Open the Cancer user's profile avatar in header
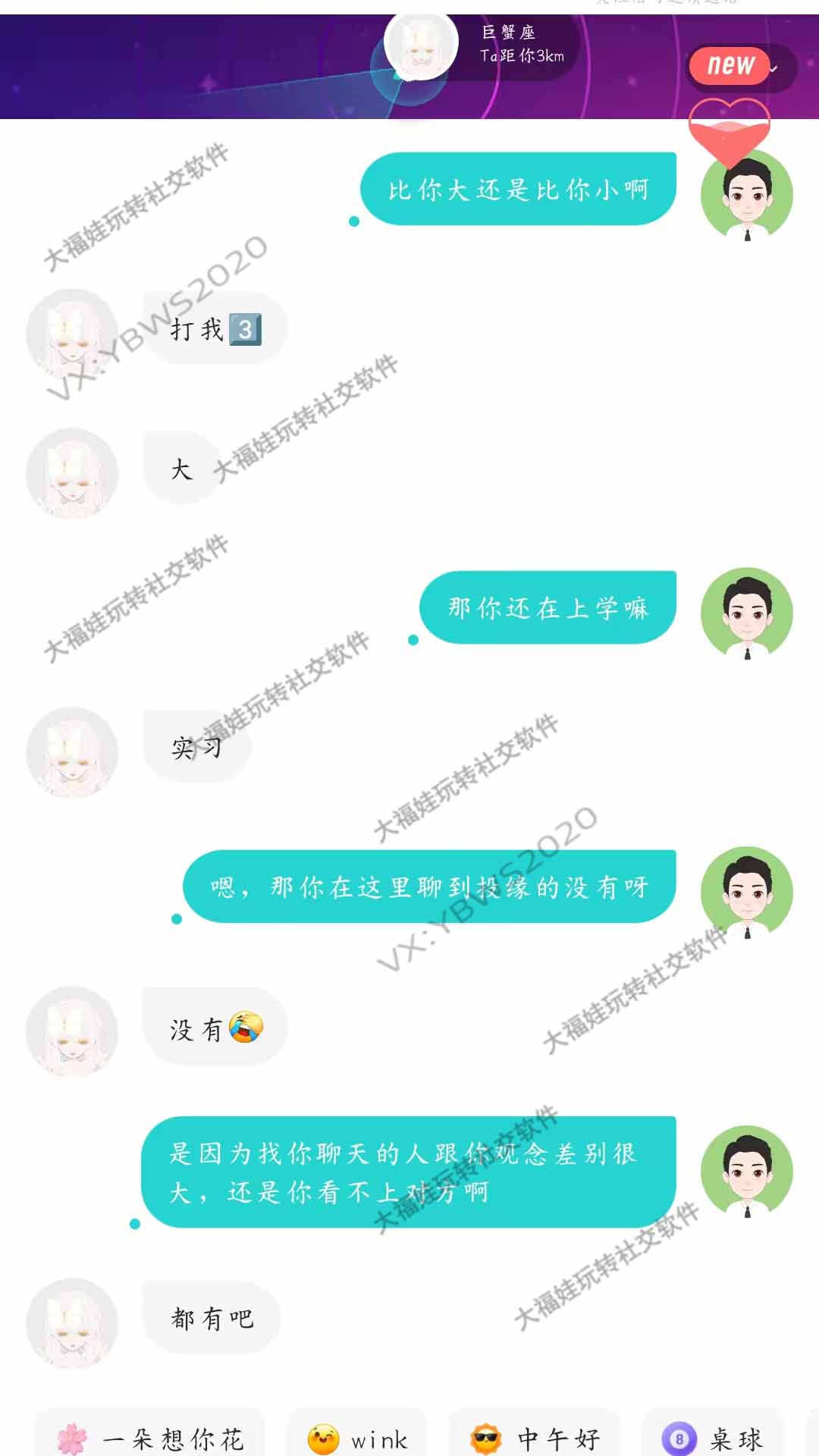 (x=421, y=44)
